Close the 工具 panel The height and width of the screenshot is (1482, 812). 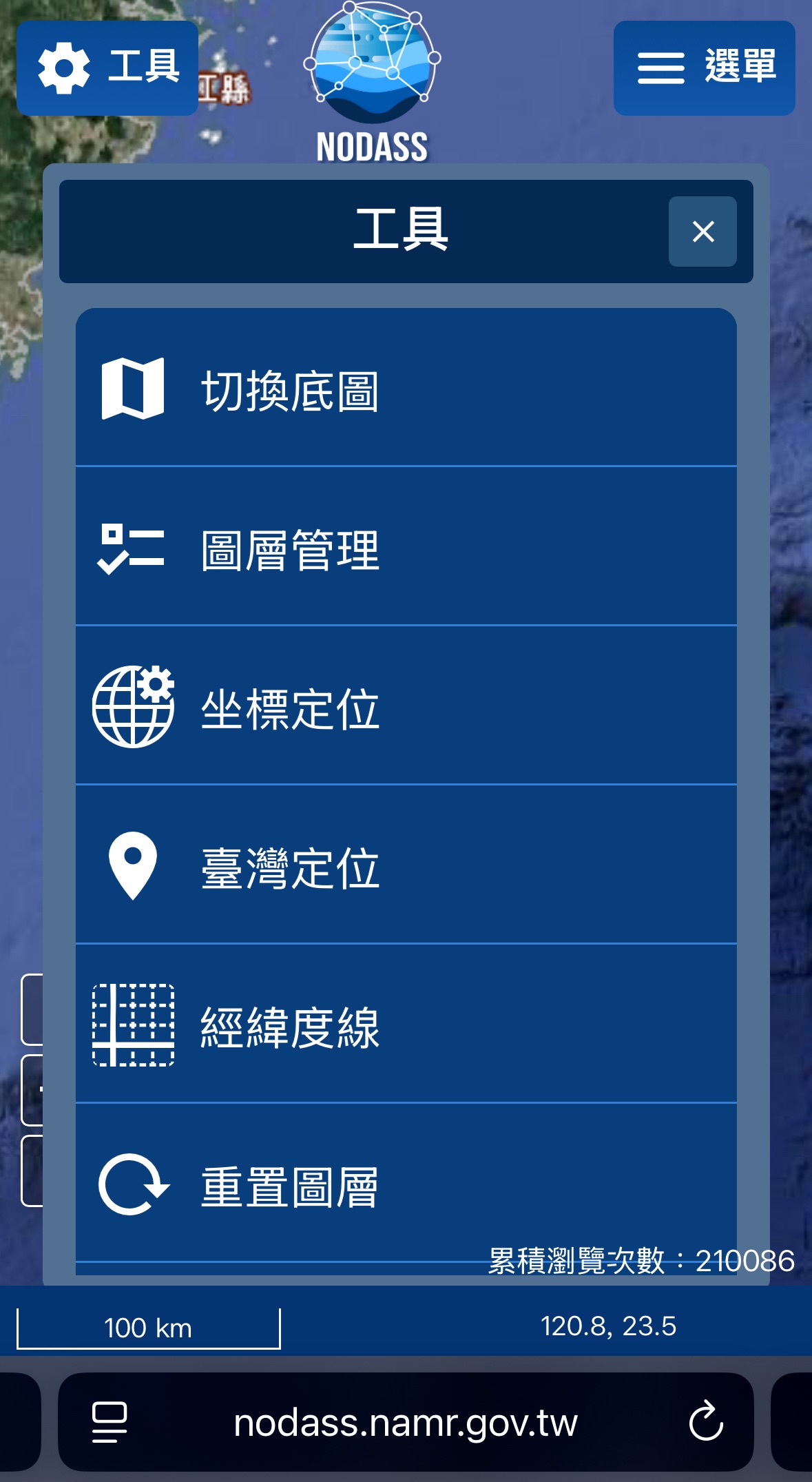click(702, 231)
